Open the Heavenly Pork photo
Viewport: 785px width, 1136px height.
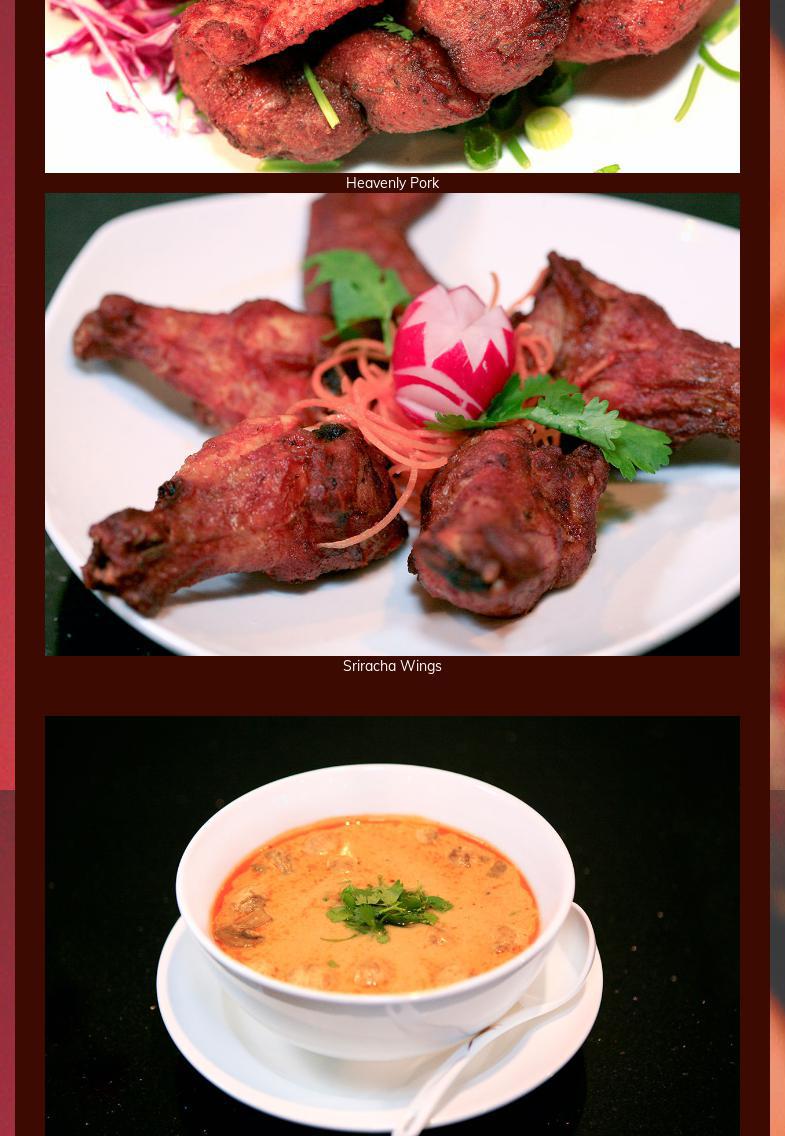392,85
